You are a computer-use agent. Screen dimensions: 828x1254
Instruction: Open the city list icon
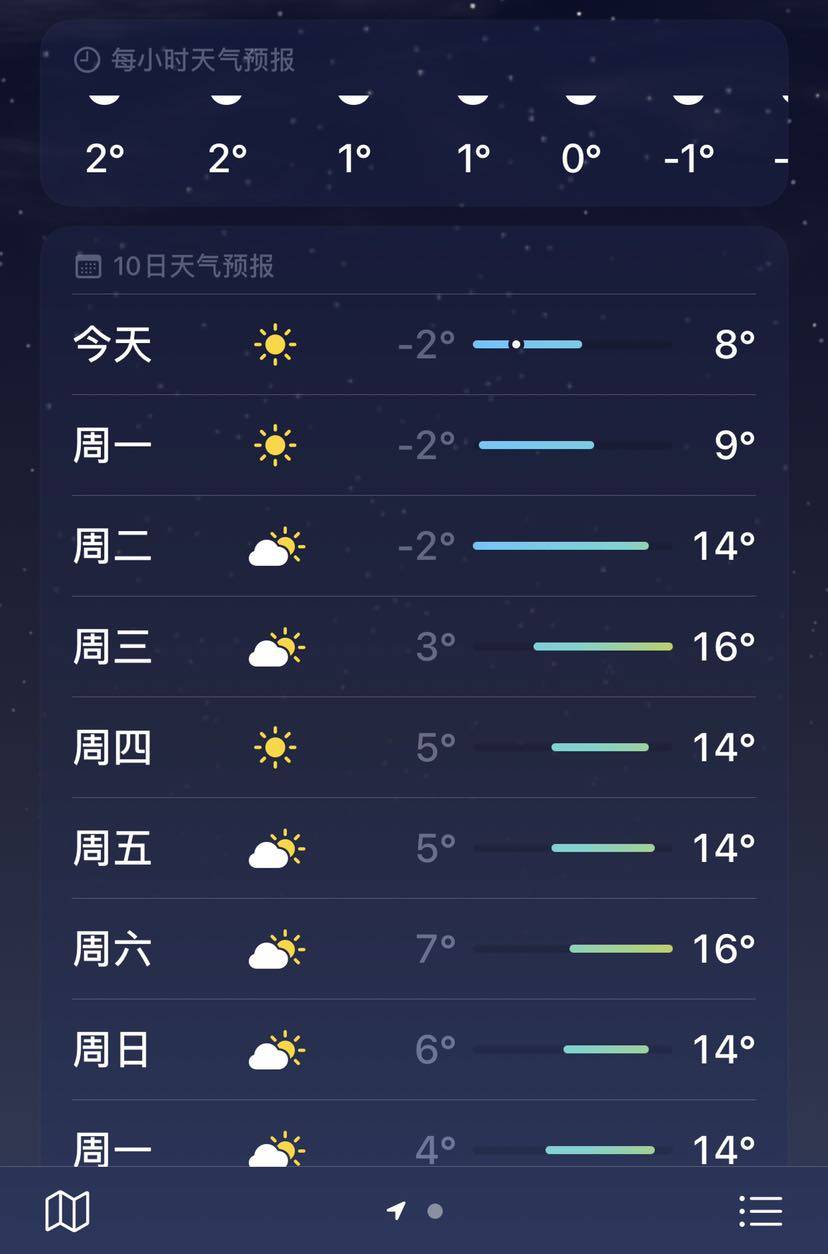pos(760,1211)
